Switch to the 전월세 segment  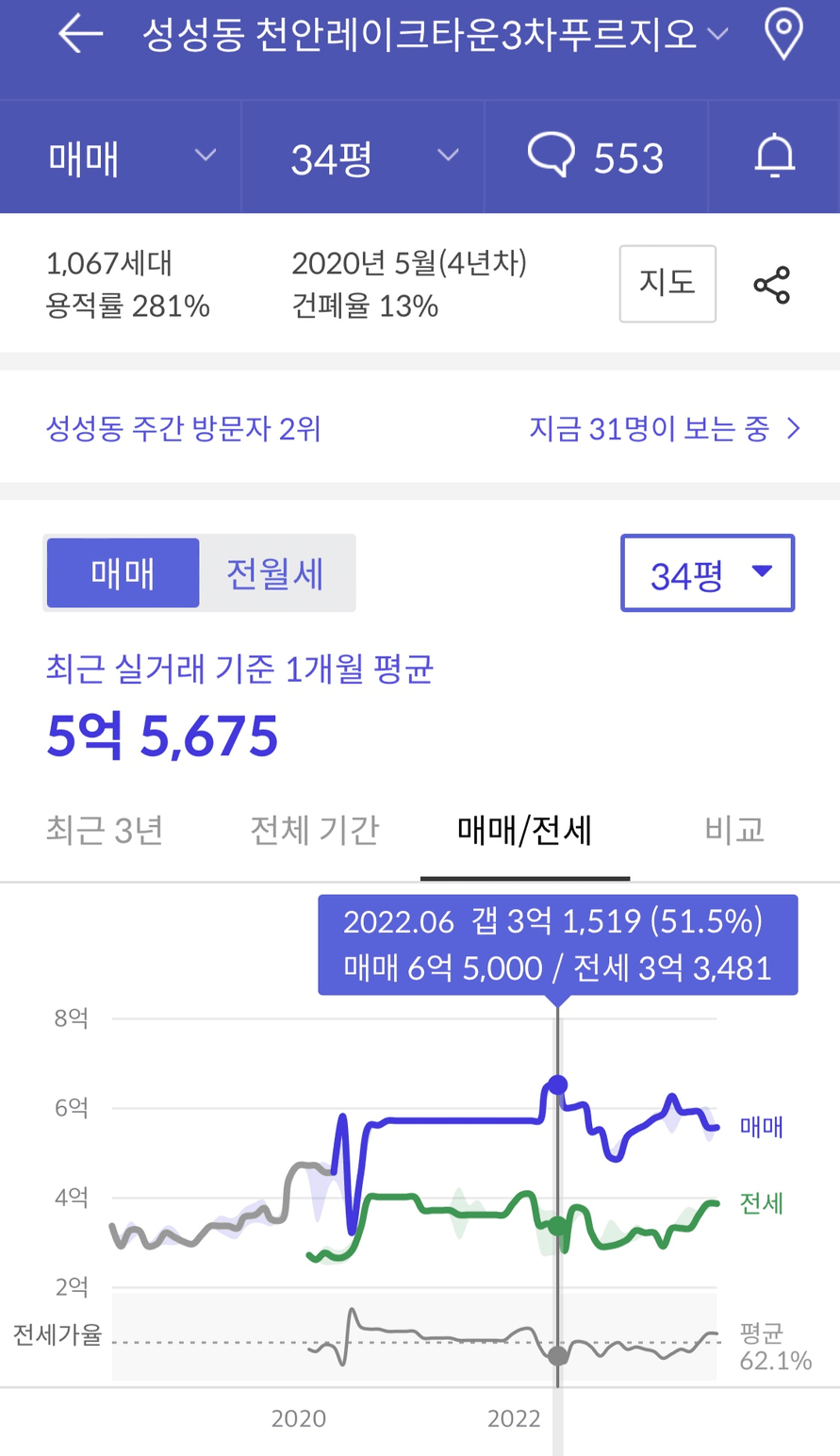275,573
